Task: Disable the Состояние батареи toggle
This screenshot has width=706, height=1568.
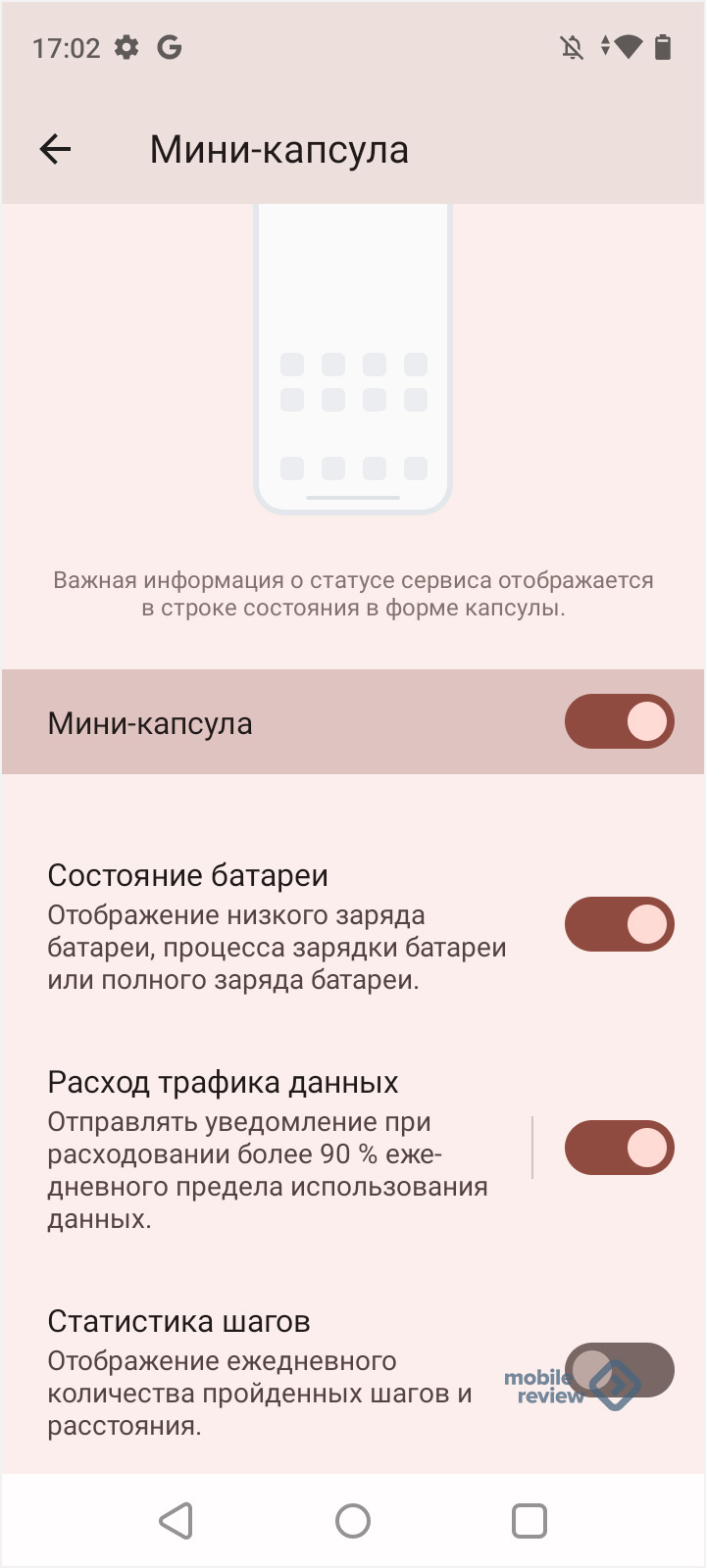Action: pyautogui.click(x=619, y=924)
